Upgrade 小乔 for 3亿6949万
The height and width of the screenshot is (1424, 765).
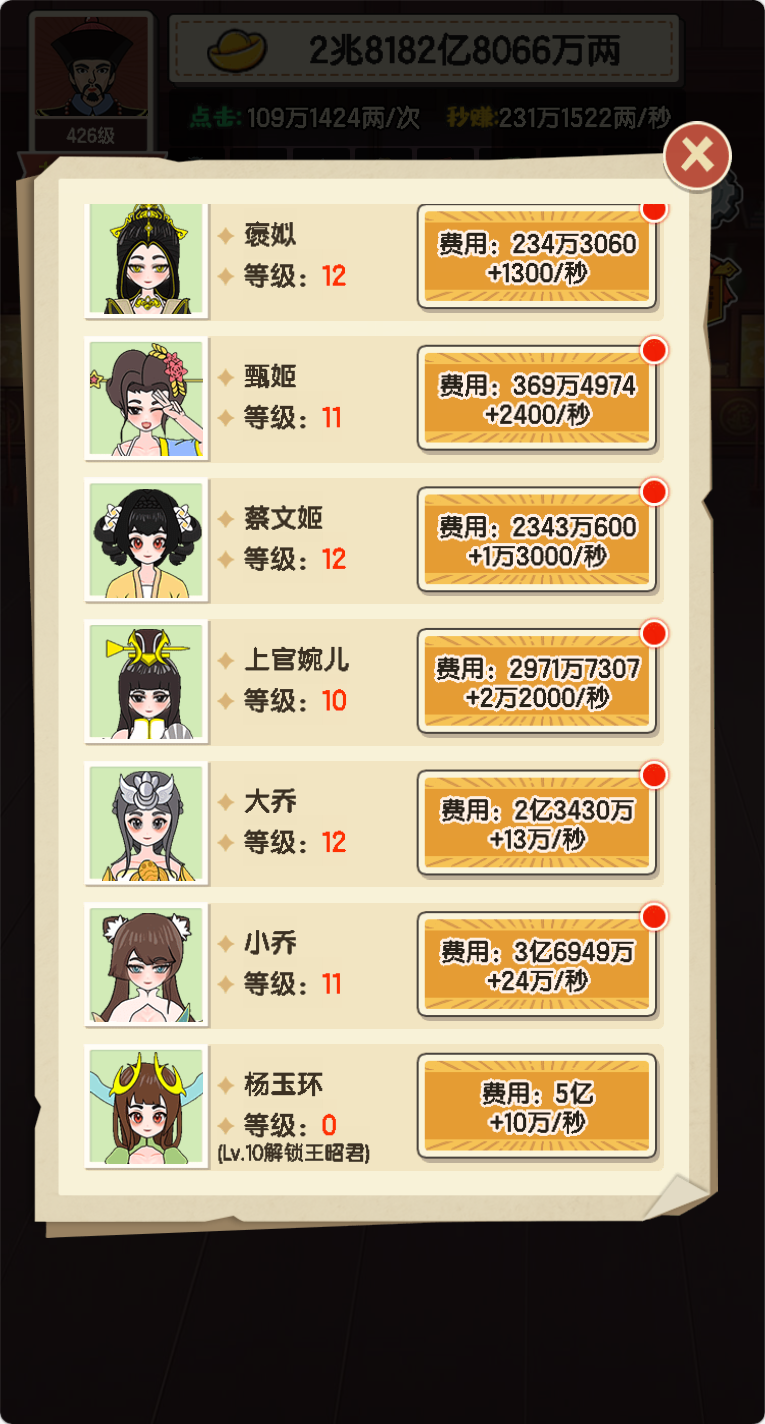[x=537, y=965]
